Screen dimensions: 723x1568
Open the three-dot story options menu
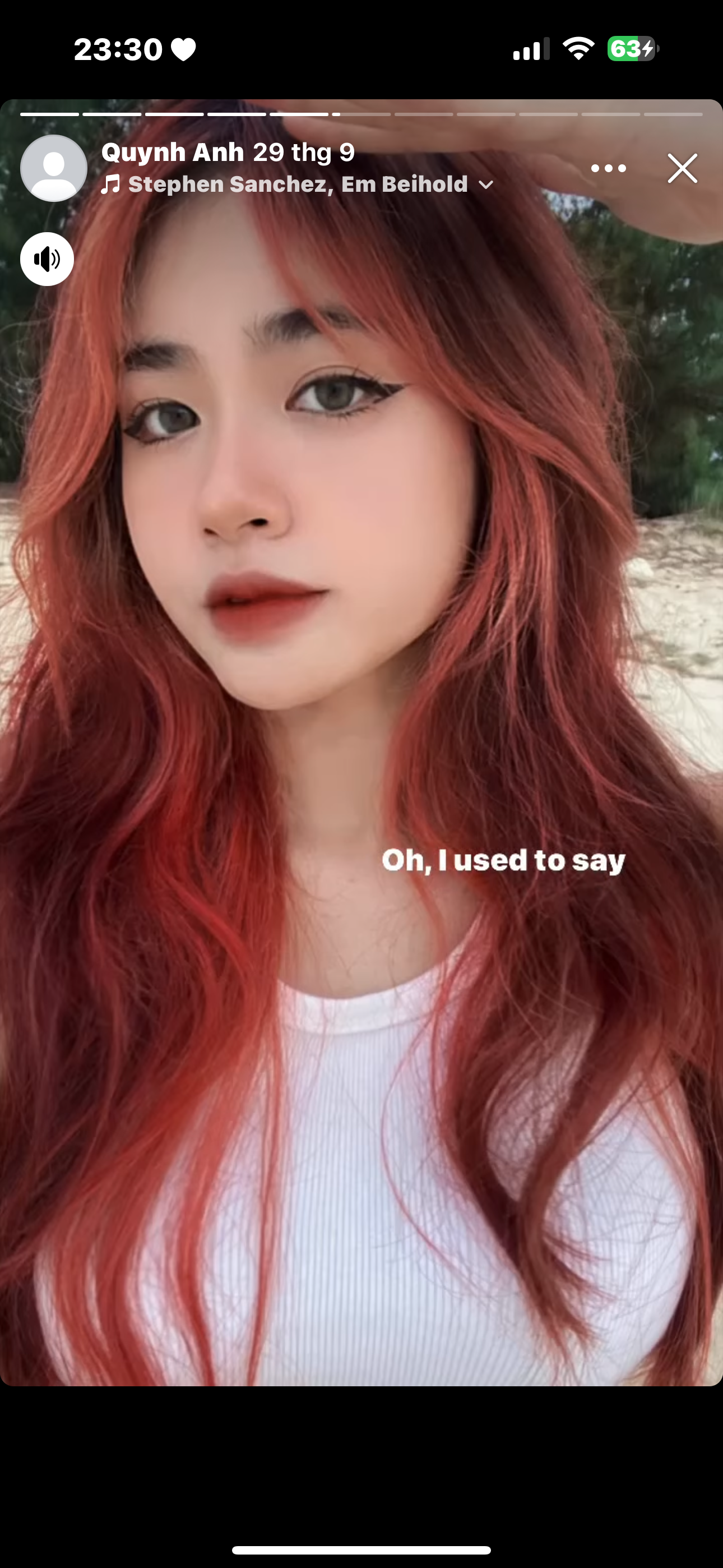[x=608, y=169]
